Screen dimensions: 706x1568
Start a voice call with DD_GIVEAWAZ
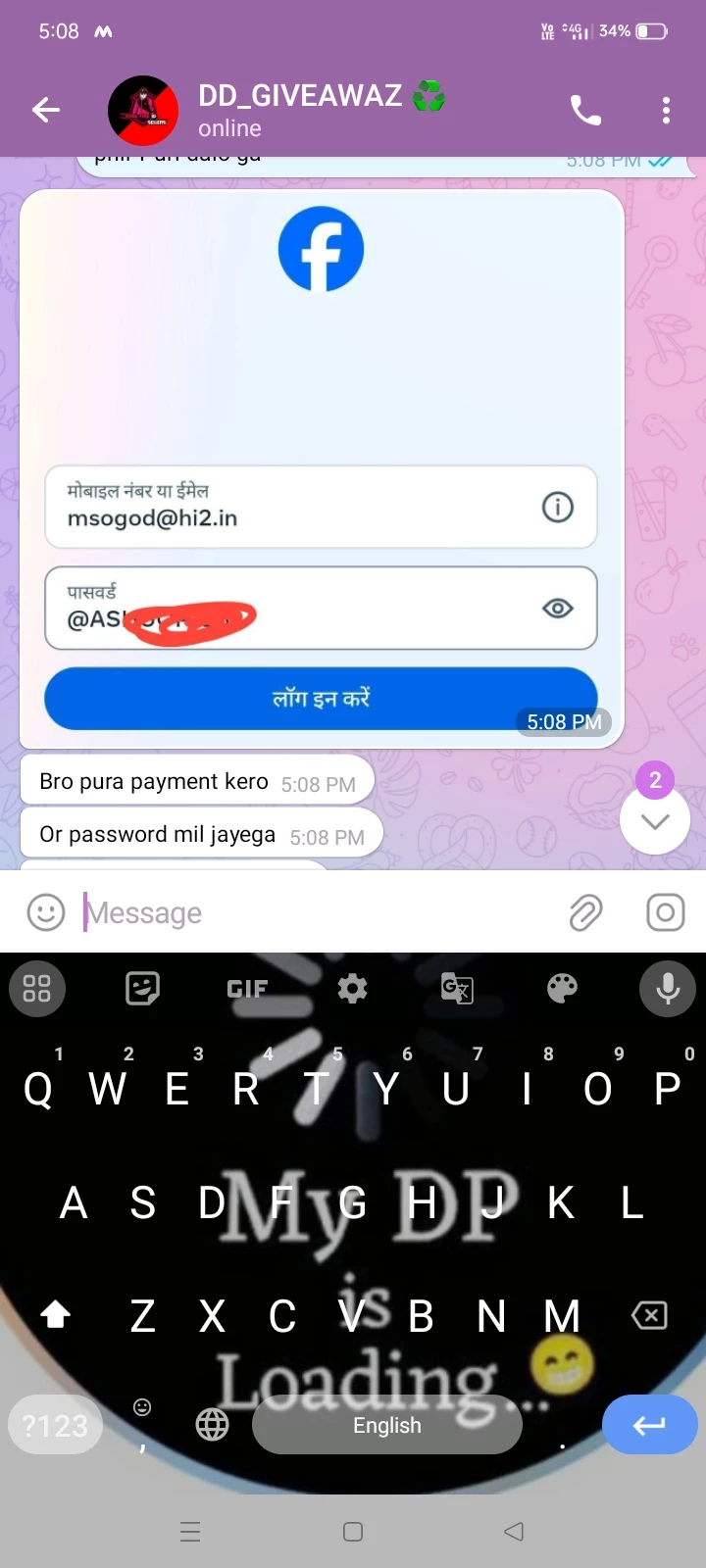(585, 110)
